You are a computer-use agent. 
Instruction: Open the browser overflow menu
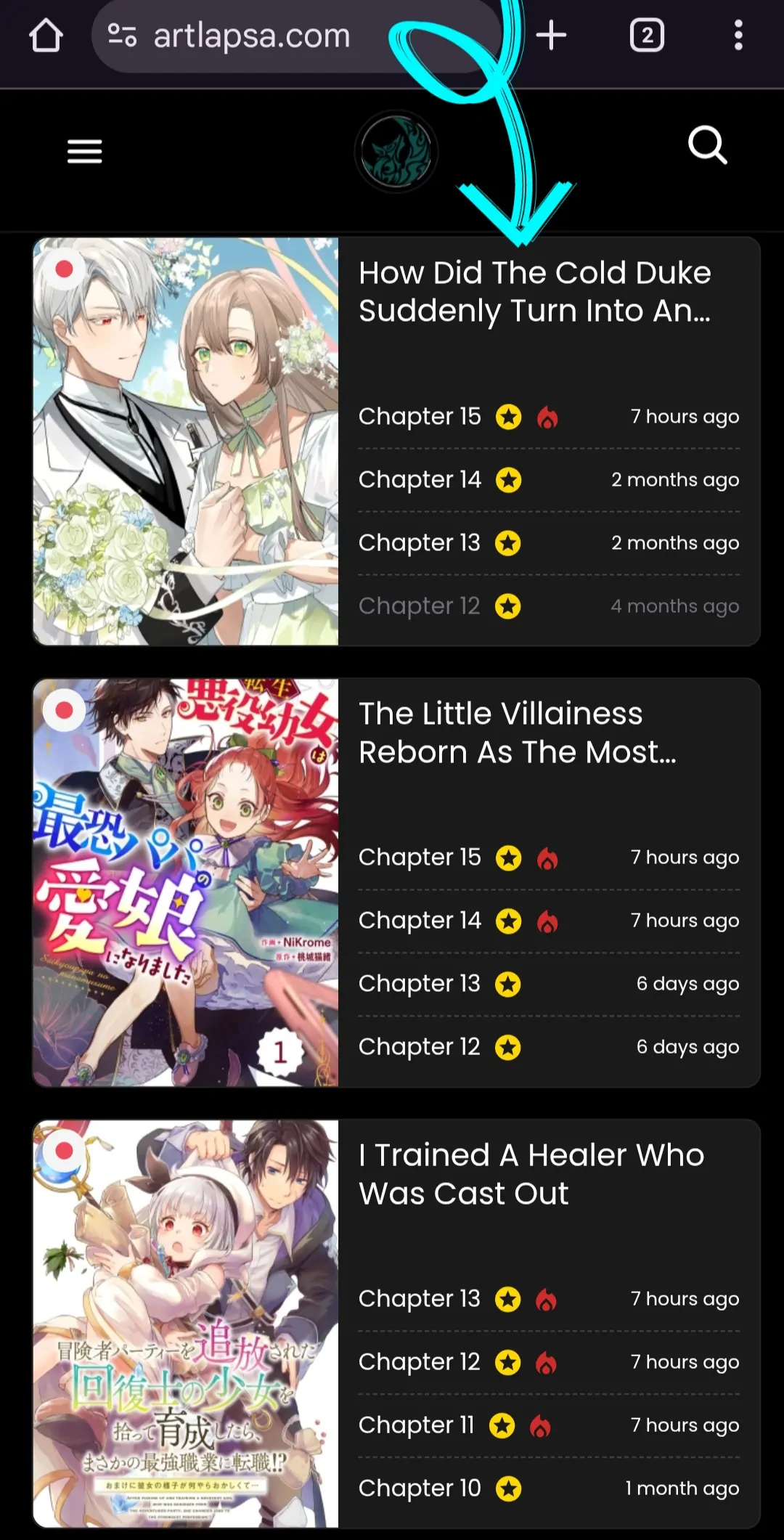click(738, 36)
